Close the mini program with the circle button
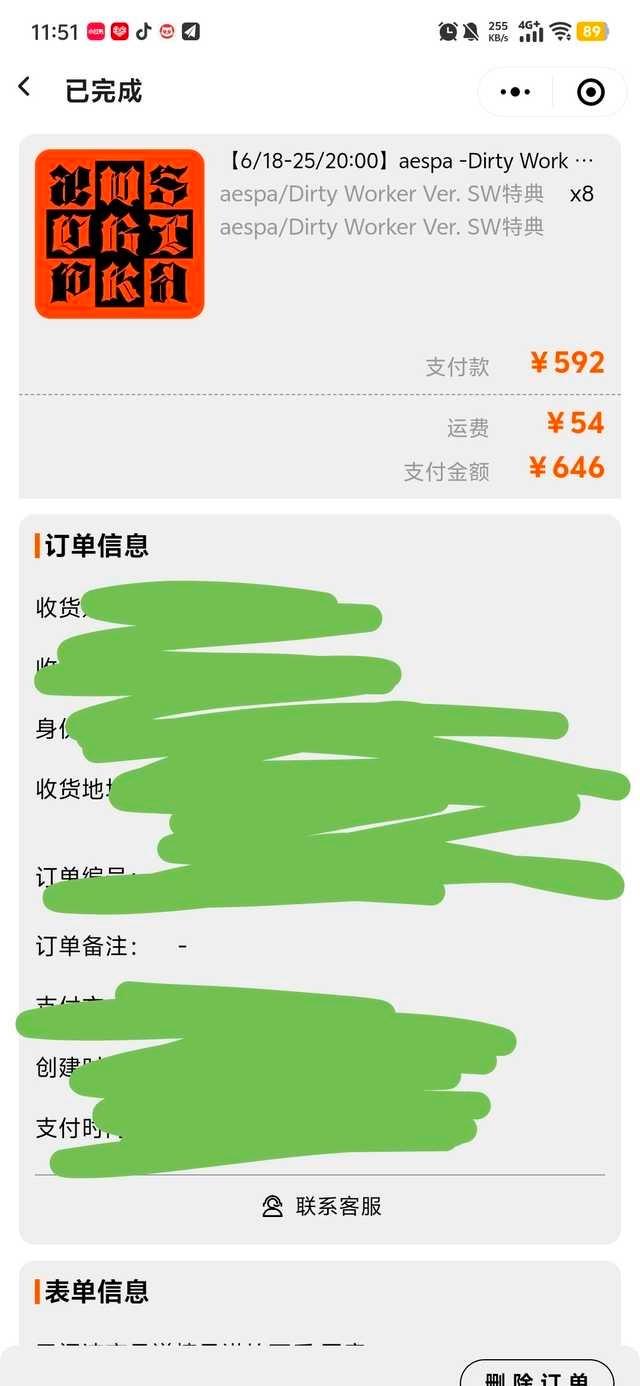Image resolution: width=640 pixels, height=1386 pixels. tap(591, 92)
